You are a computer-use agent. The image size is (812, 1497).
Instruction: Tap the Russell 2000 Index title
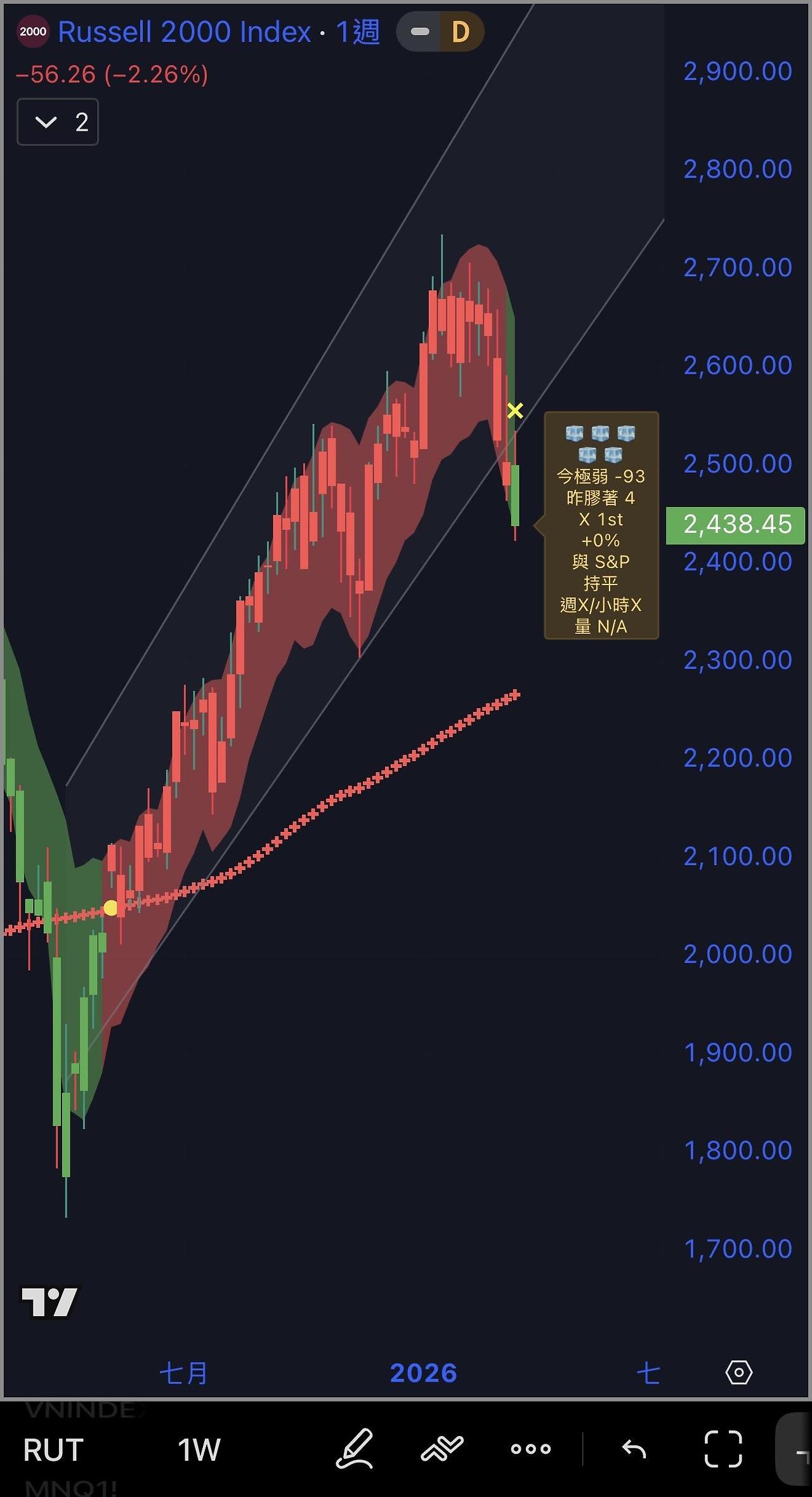pos(185,32)
